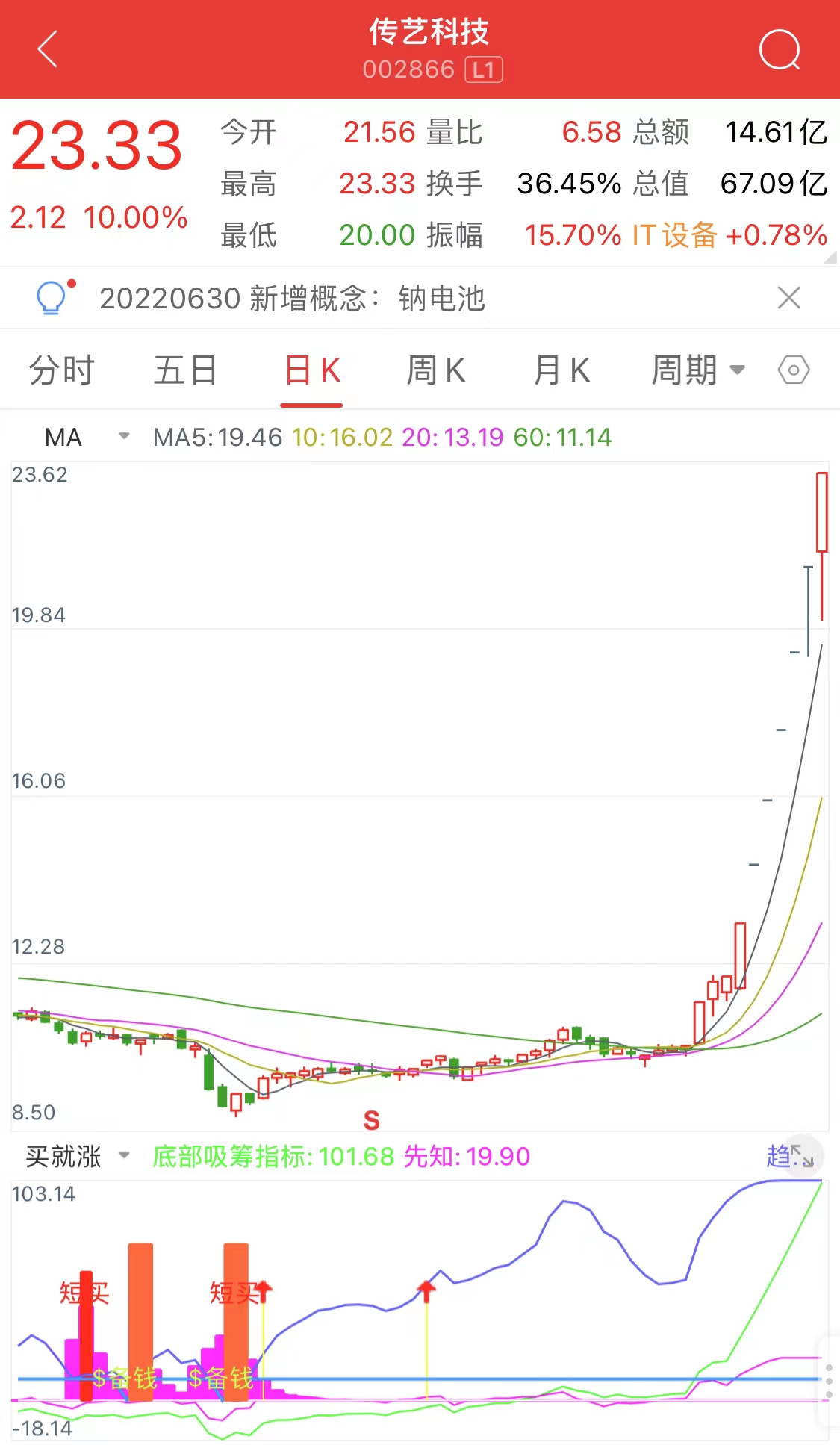The width and height of the screenshot is (840, 1445).
Task: Open the 月K monthly chart tab
Action: coord(561,370)
